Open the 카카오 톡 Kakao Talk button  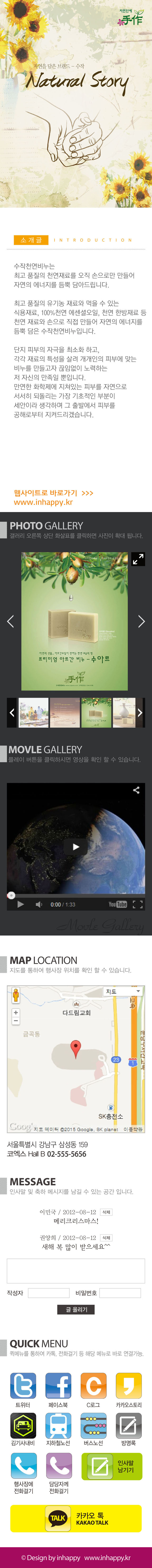(76, 1518)
